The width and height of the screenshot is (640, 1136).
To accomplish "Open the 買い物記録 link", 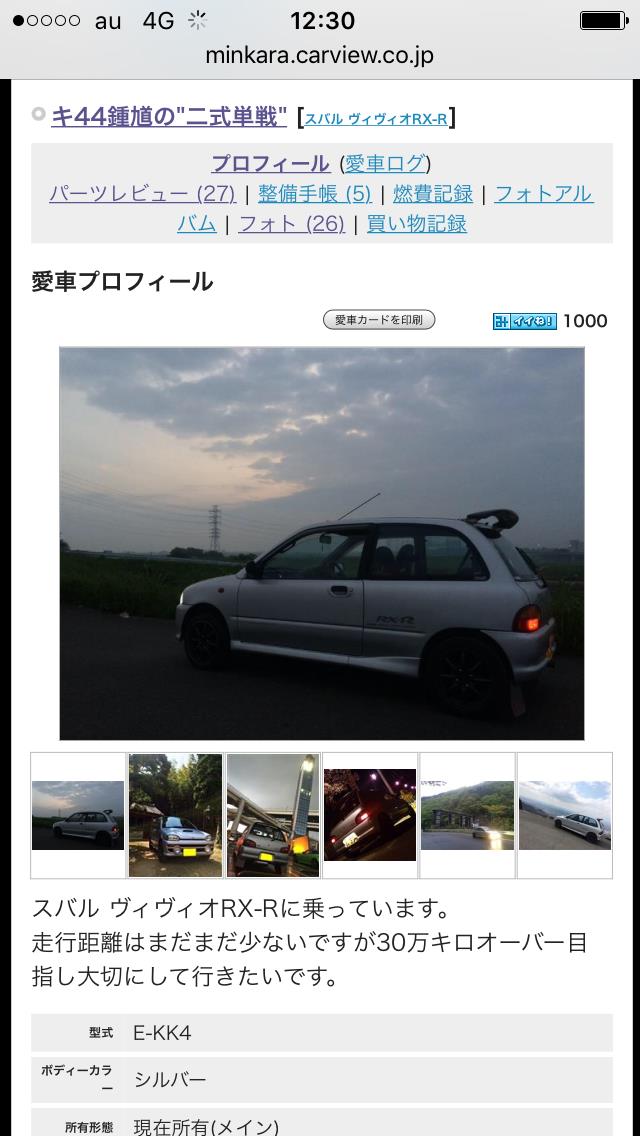I will coord(416,223).
